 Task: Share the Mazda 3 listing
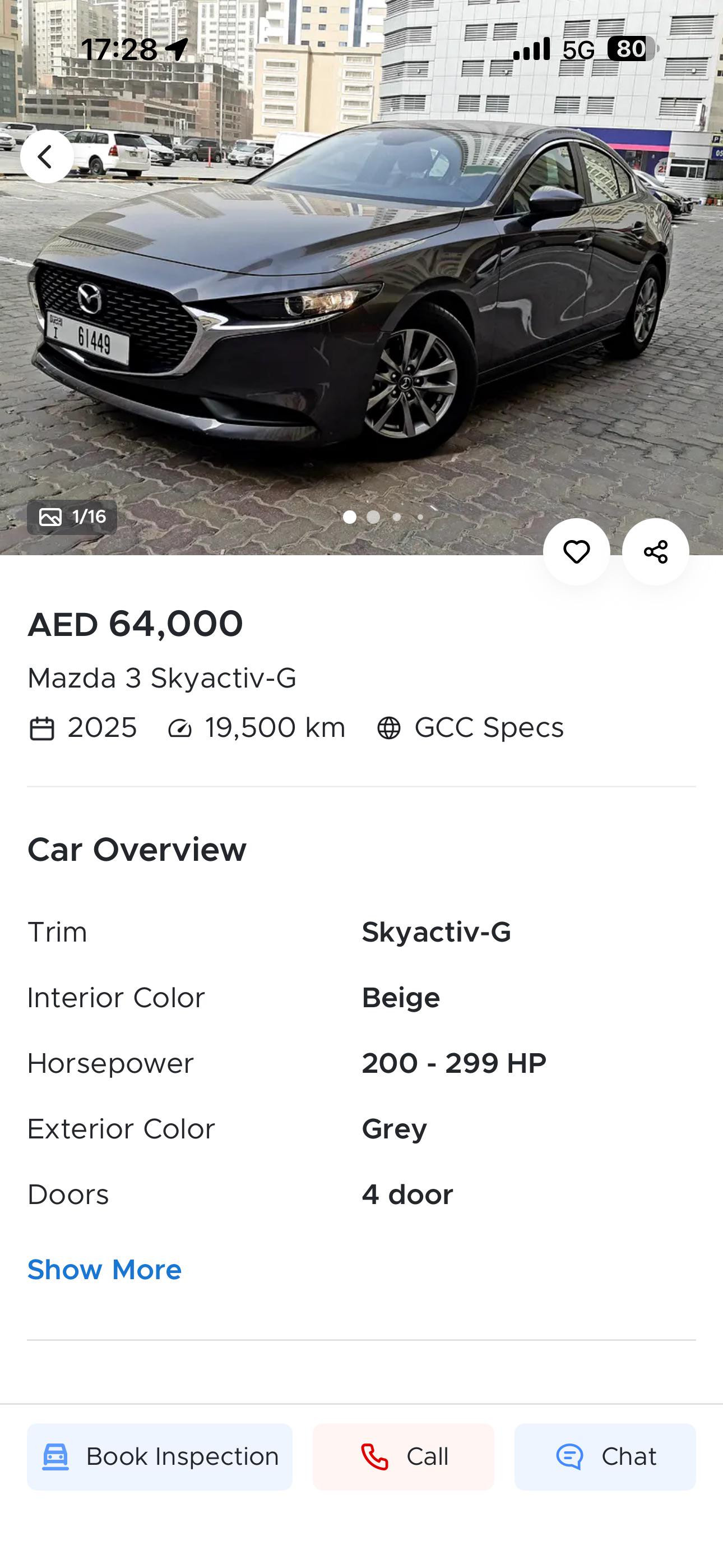click(x=655, y=551)
